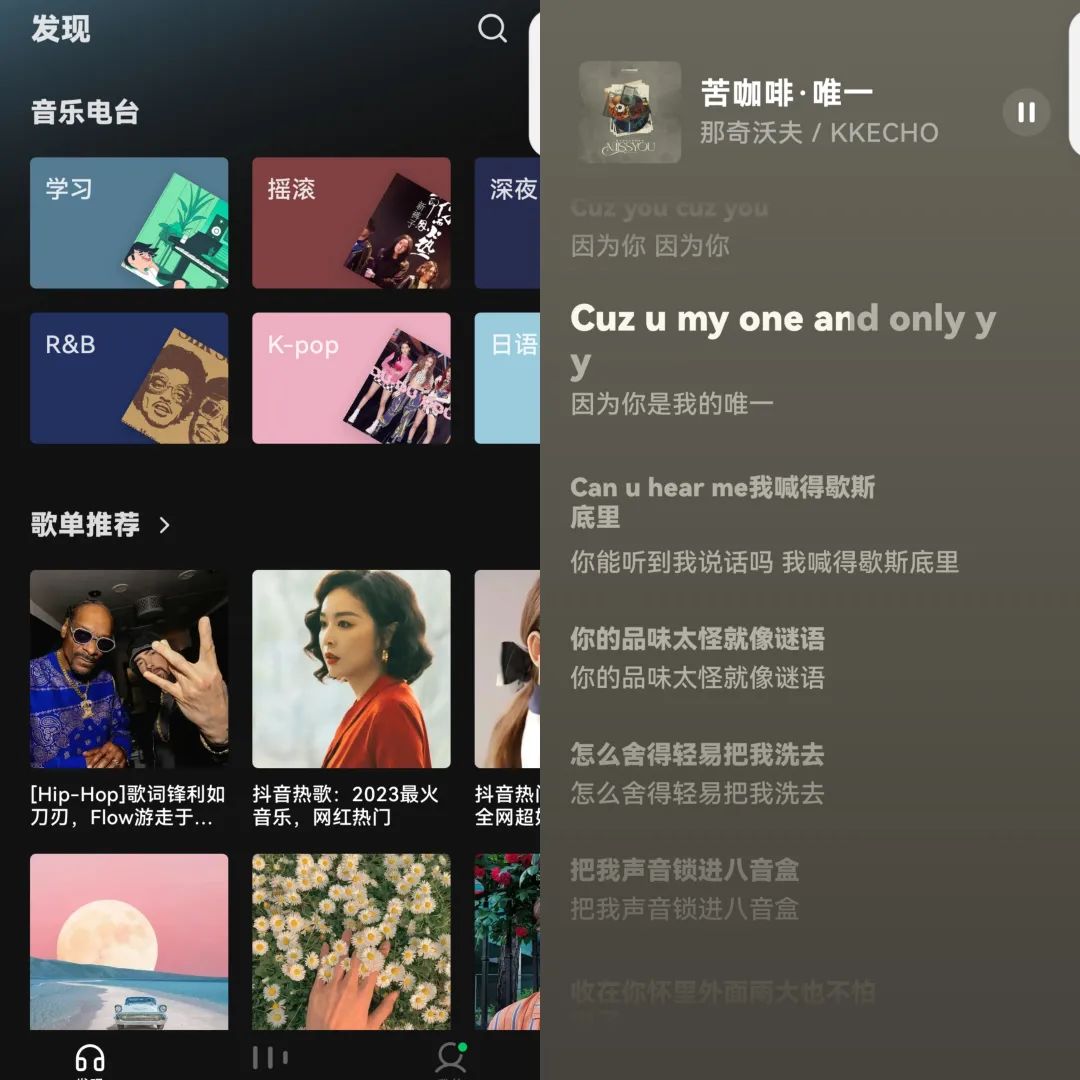Viewport: 1080px width, 1080px height.
Task: Open the 深夜 radio station
Action: pyautogui.click(x=508, y=223)
